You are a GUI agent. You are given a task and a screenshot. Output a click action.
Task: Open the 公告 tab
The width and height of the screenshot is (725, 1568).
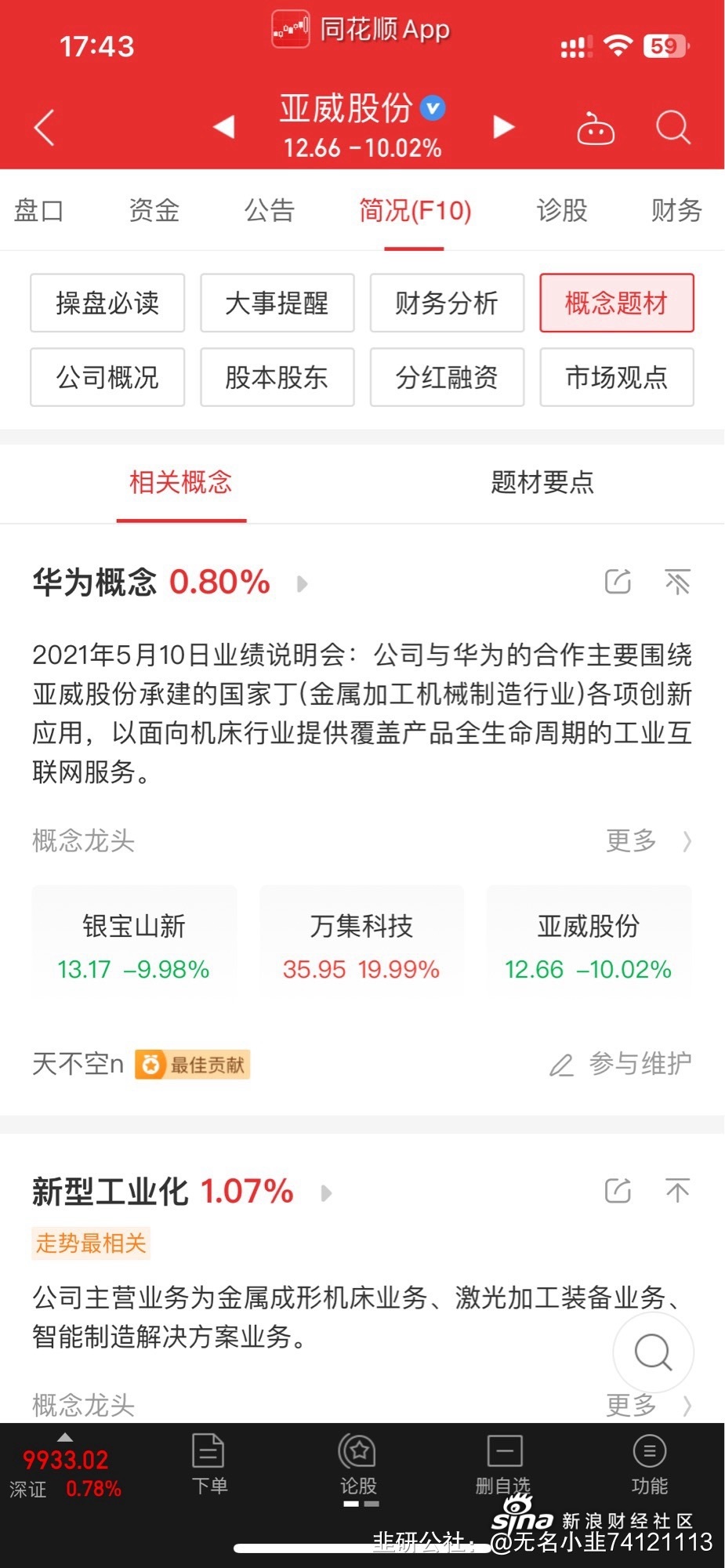coord(269,210)
